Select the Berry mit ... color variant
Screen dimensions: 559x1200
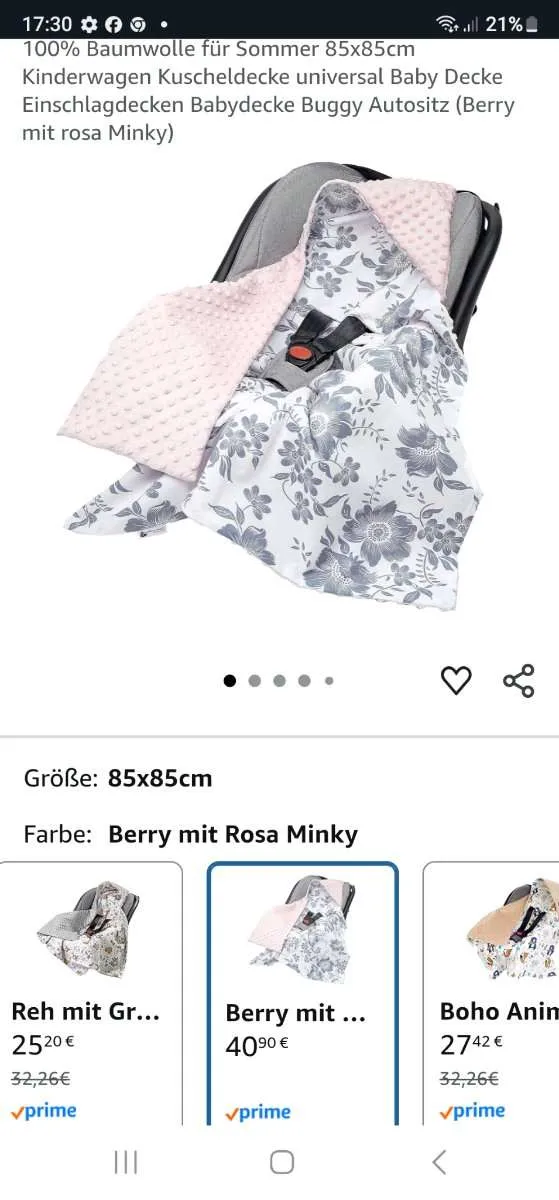click(302, 994)
